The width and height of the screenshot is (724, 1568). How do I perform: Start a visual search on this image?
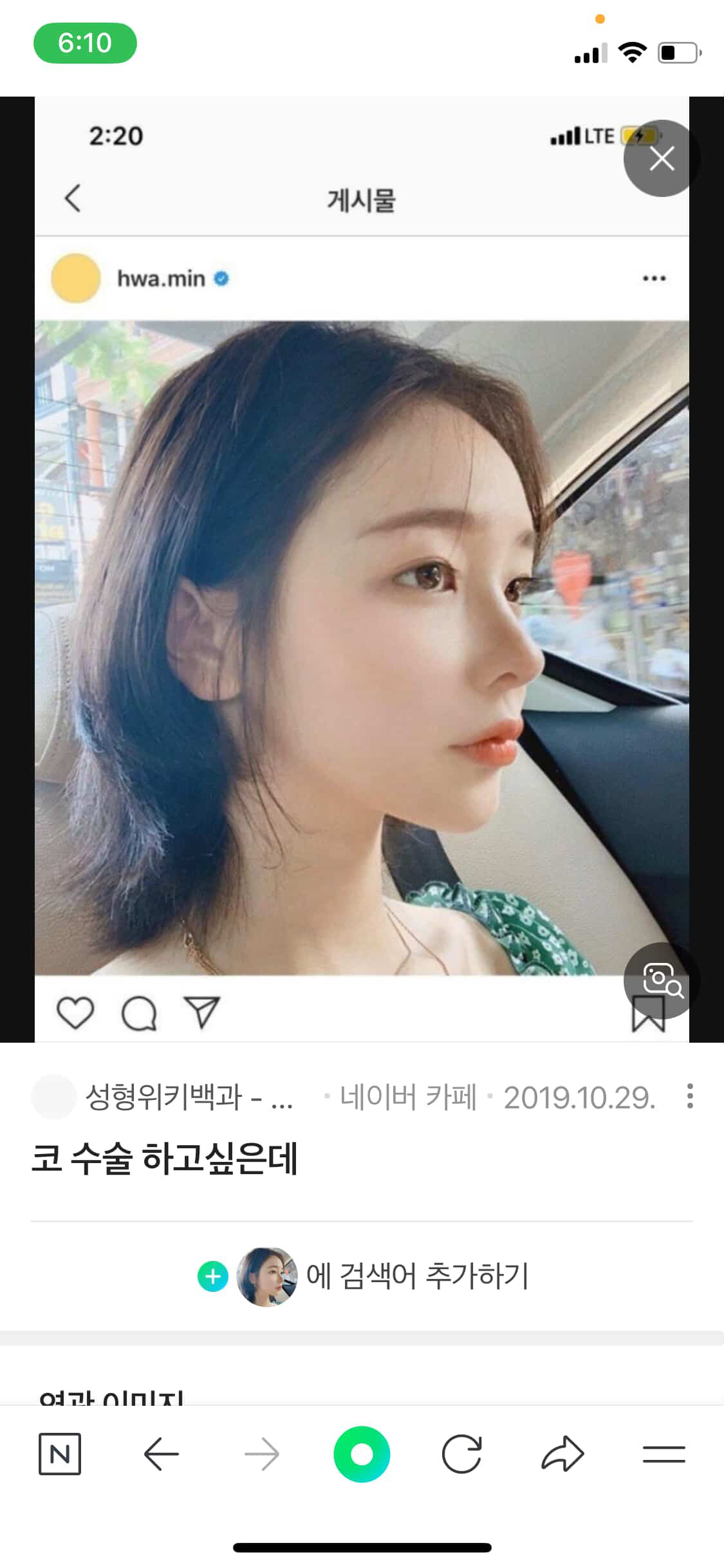(662, 980)
